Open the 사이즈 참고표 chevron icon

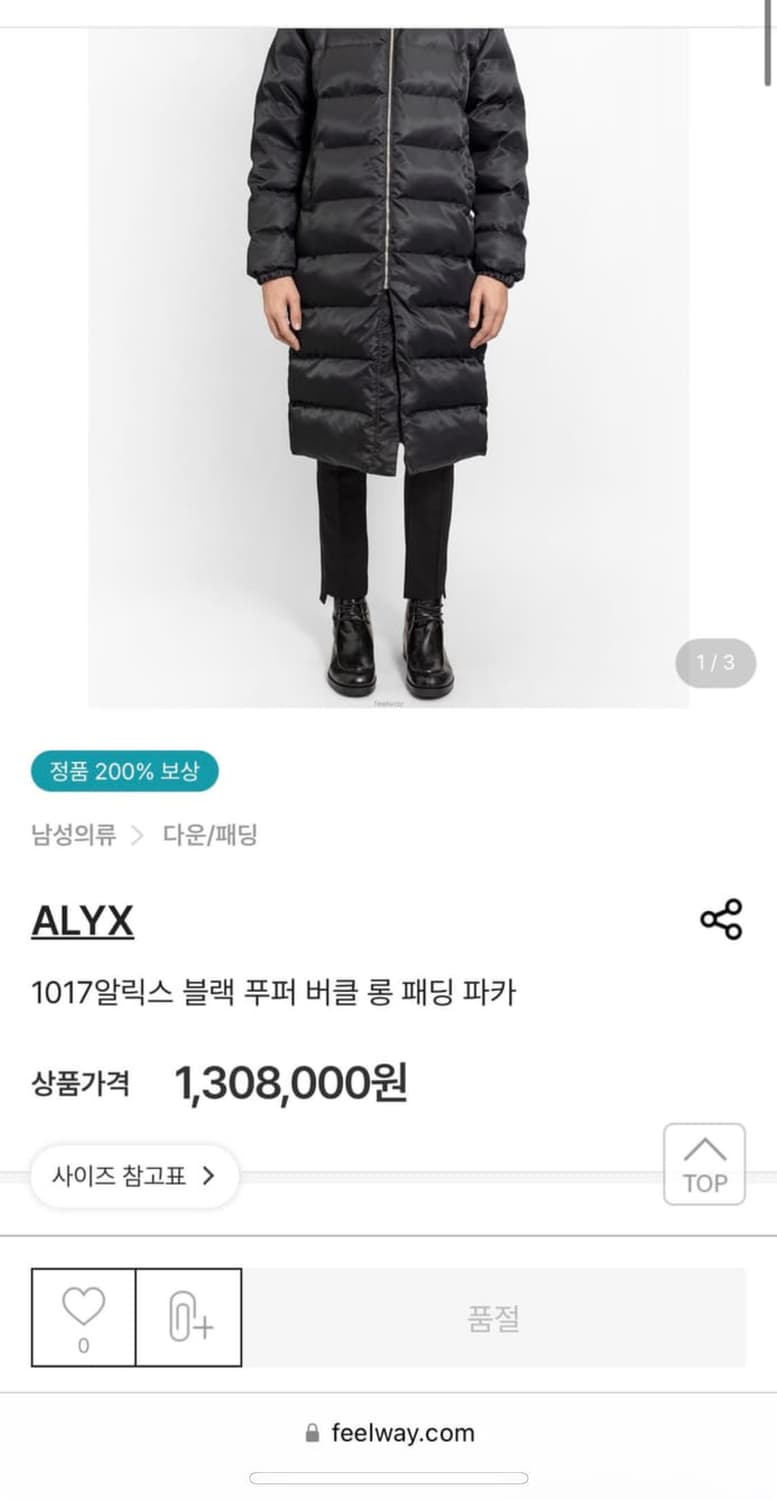[x=209, y=1176]
